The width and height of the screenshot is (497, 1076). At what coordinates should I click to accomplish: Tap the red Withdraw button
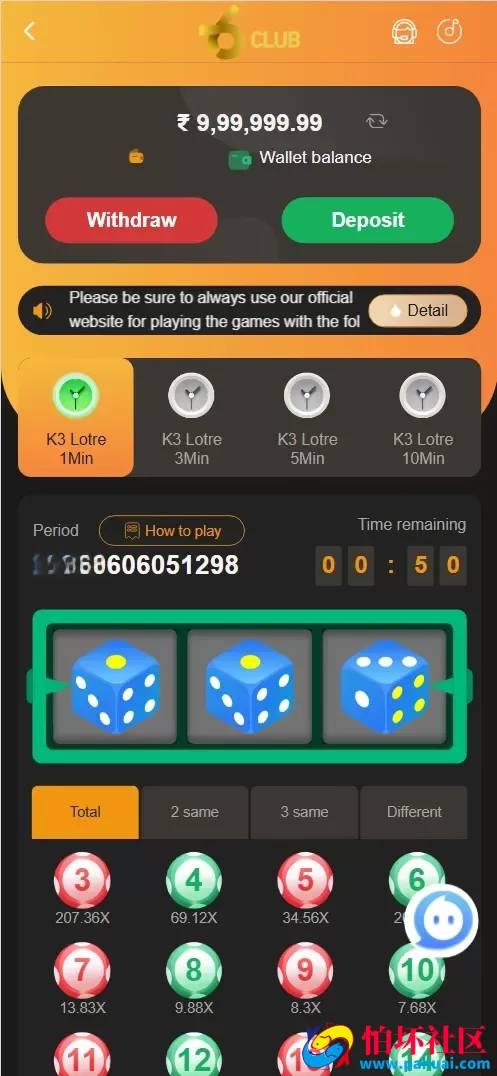coord(131,220)
